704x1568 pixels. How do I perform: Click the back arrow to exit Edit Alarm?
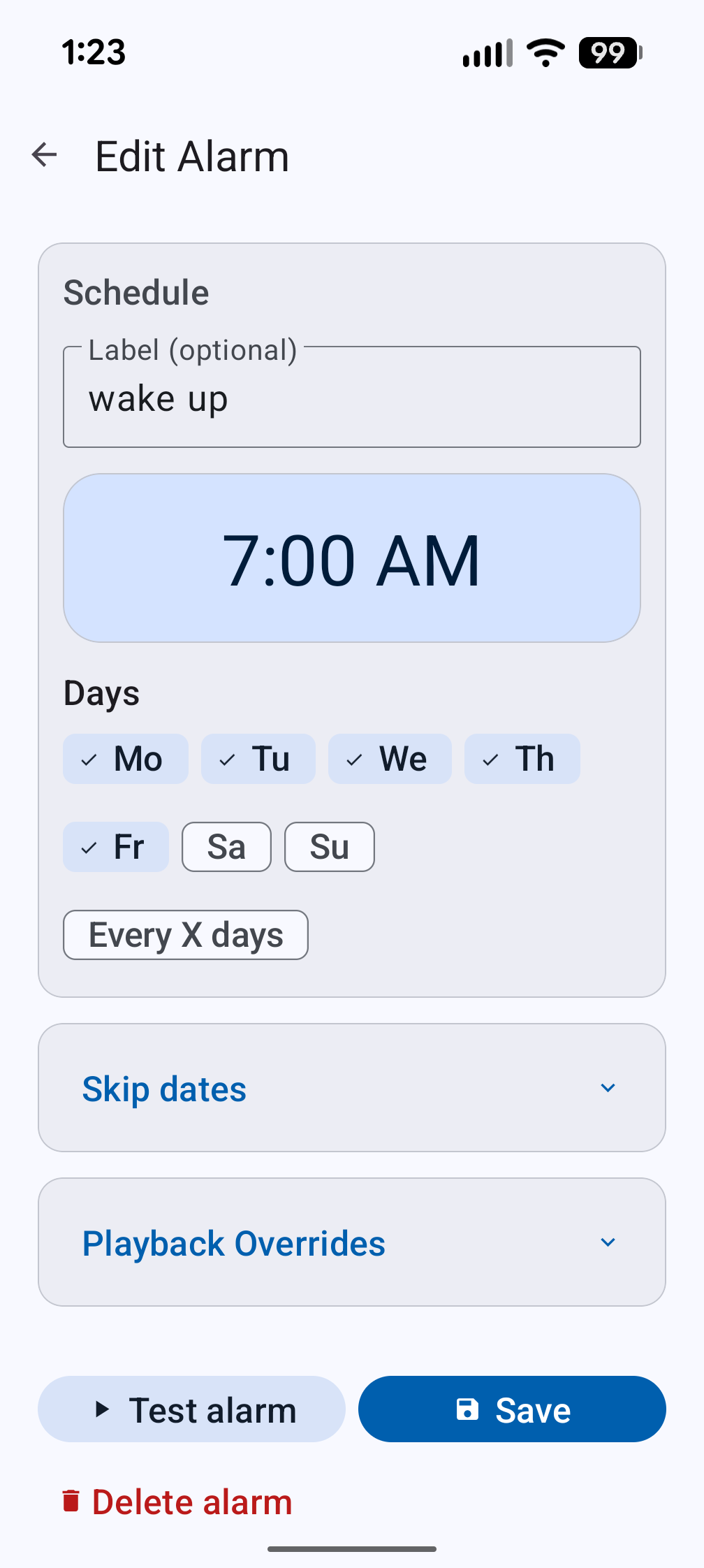coord(44,155)
